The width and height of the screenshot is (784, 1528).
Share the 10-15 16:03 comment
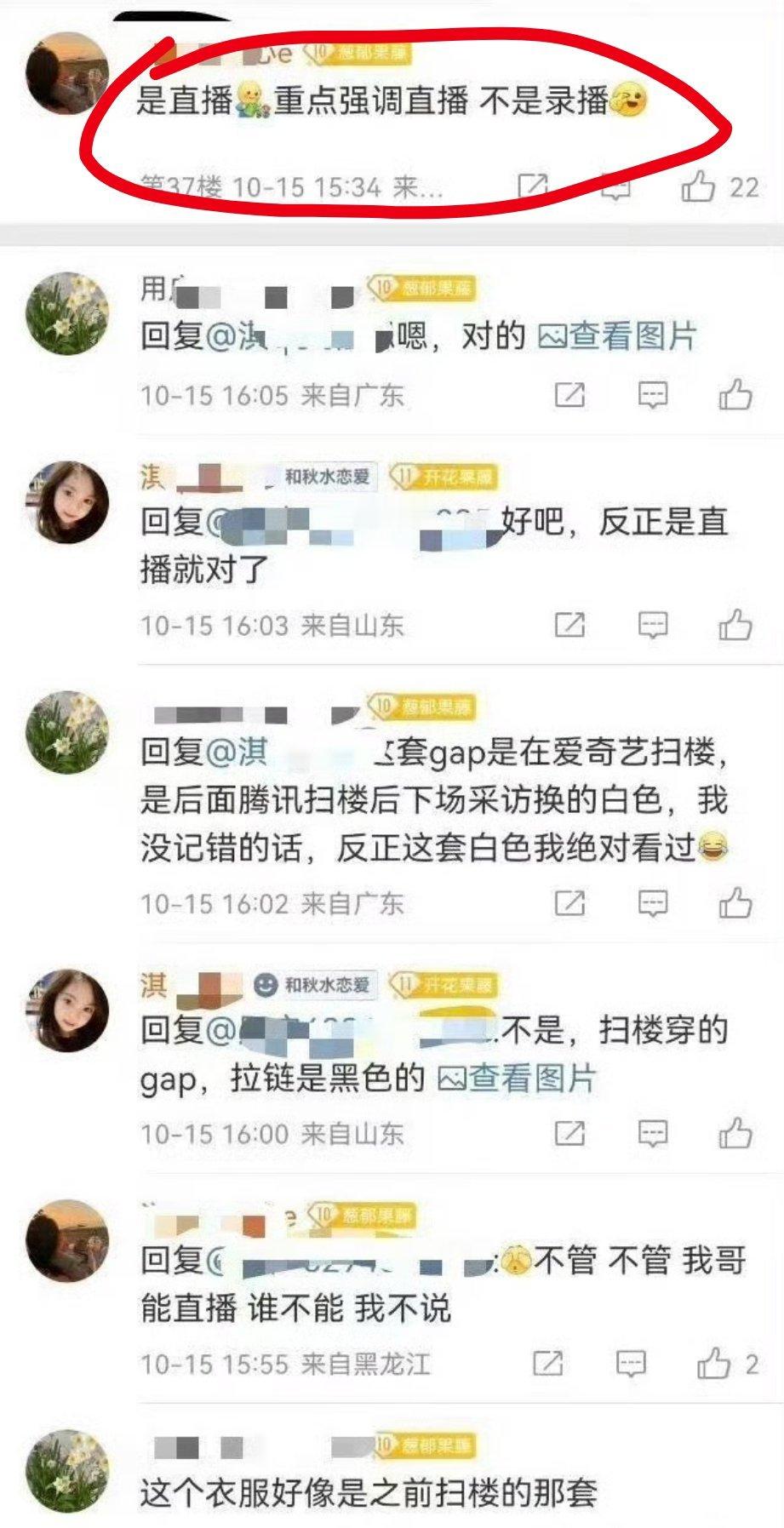[569, 625]
